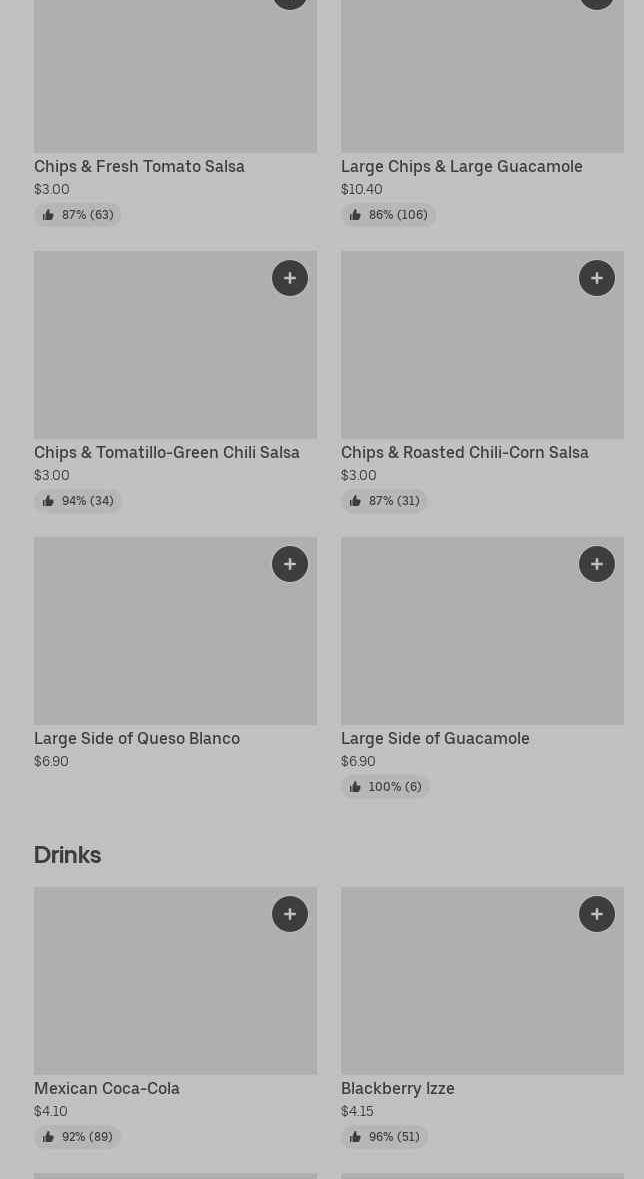644x1179 pixels.
Task: Open Chips & Fresh Tomato Salsa item
Action: 139,166
